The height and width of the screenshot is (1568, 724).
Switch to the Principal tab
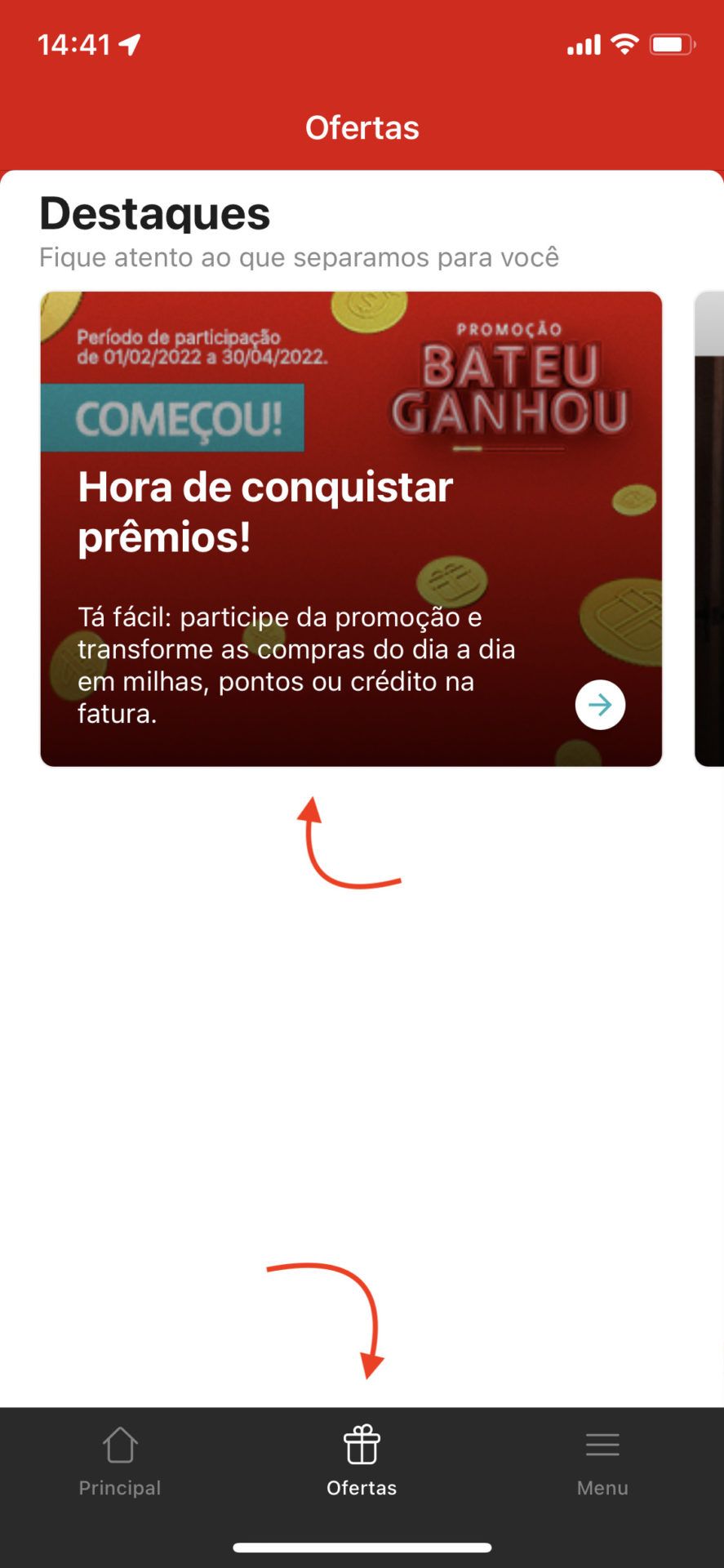[x=120, y=1462]
